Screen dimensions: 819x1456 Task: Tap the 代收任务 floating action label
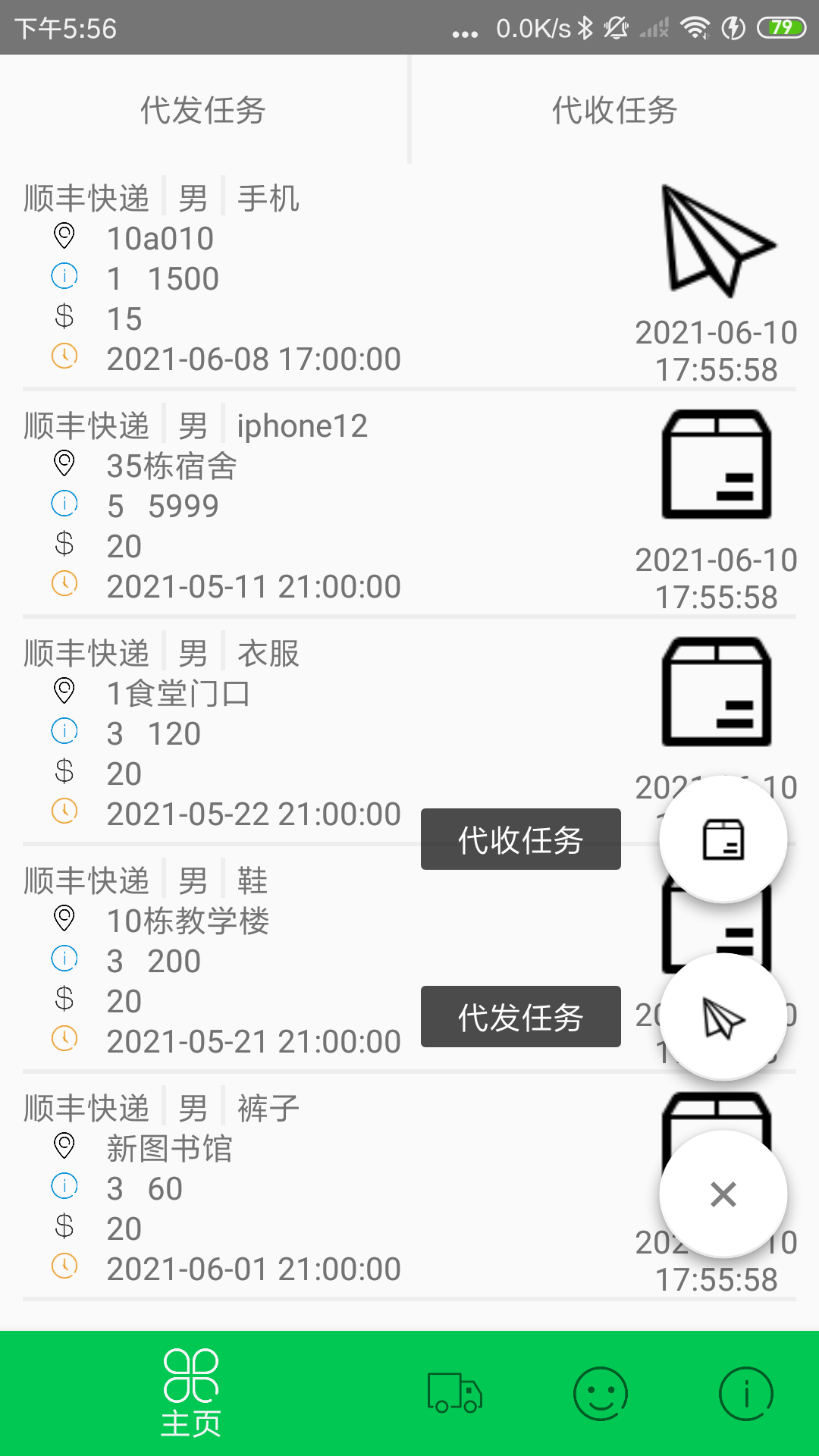[520, 839]
